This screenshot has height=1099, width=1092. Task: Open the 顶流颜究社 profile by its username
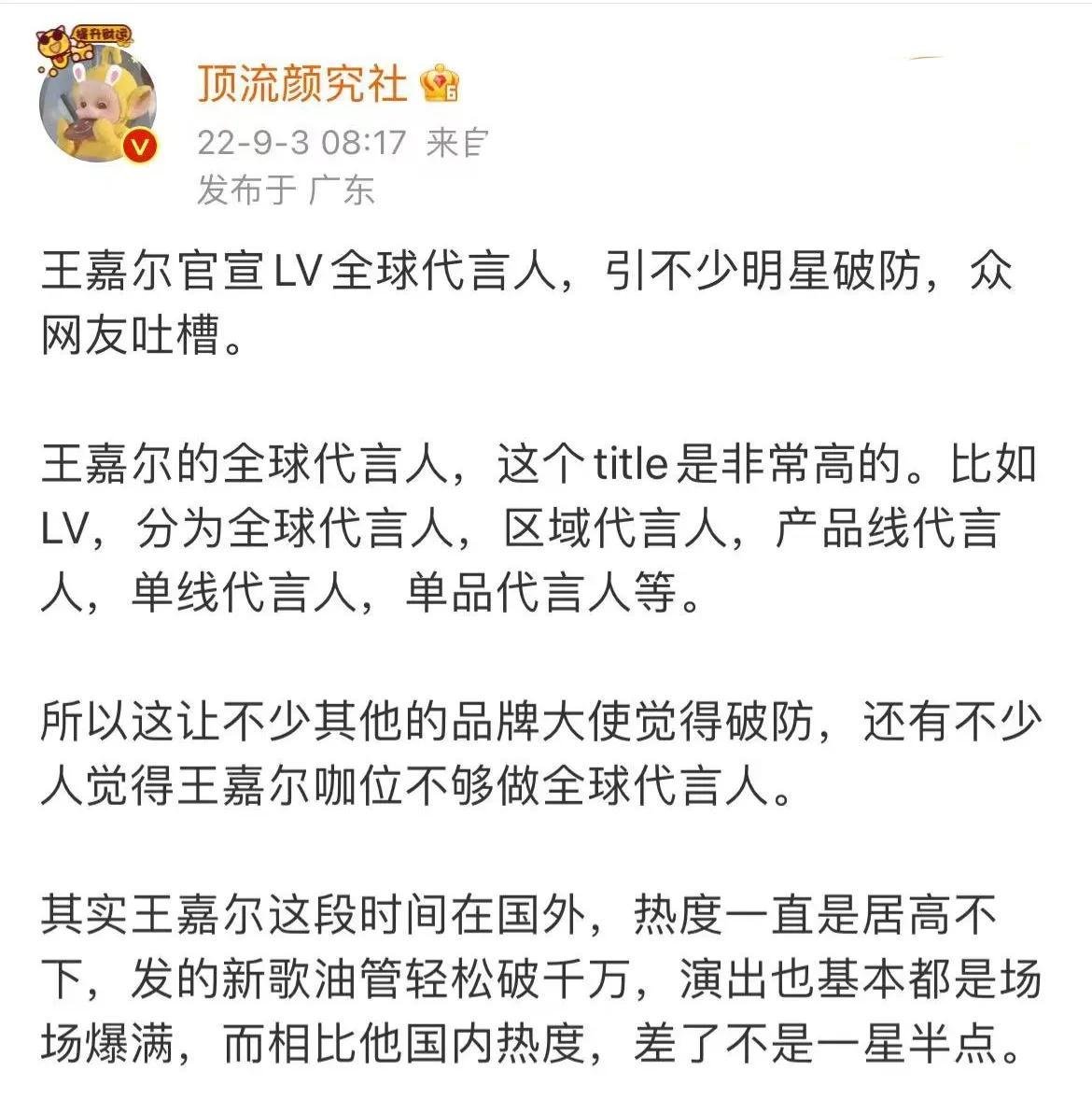pyautogui.click(x=301, y=82)
